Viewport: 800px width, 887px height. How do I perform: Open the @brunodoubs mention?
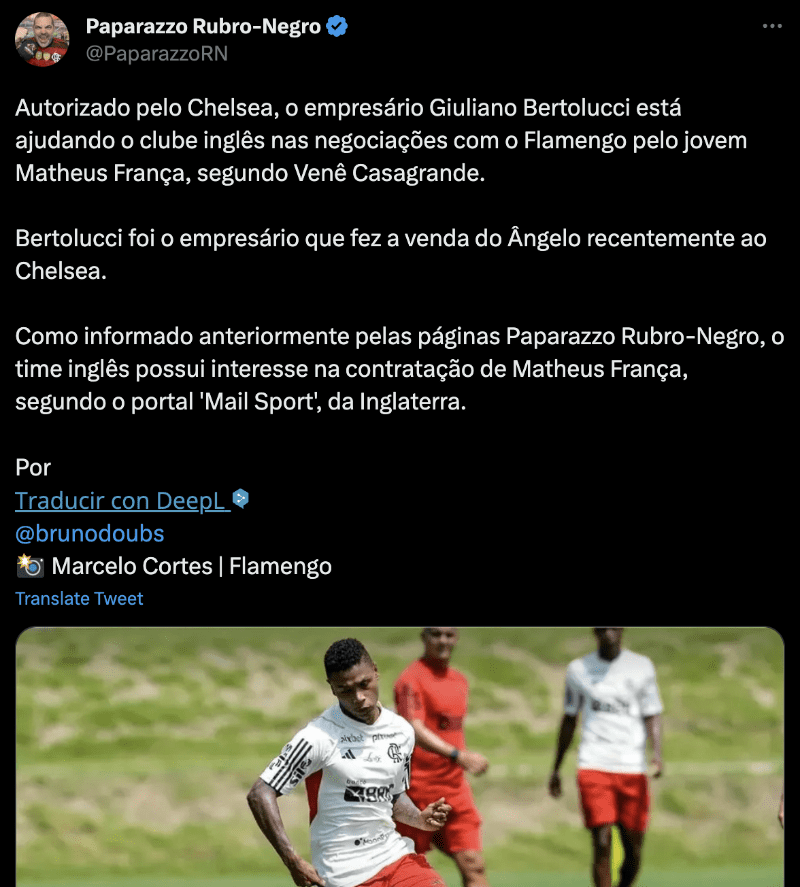(90, 533)
